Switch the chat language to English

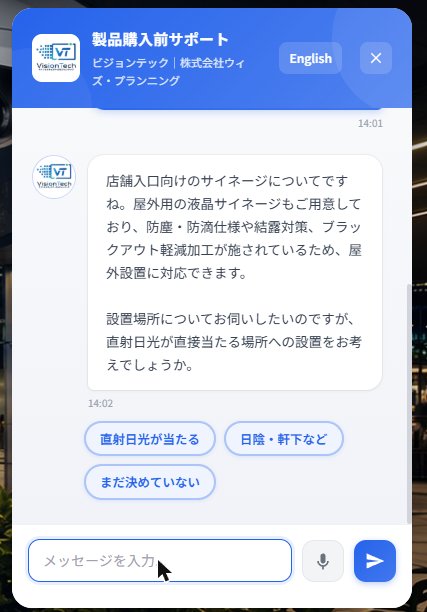click(x=310, y=58)
